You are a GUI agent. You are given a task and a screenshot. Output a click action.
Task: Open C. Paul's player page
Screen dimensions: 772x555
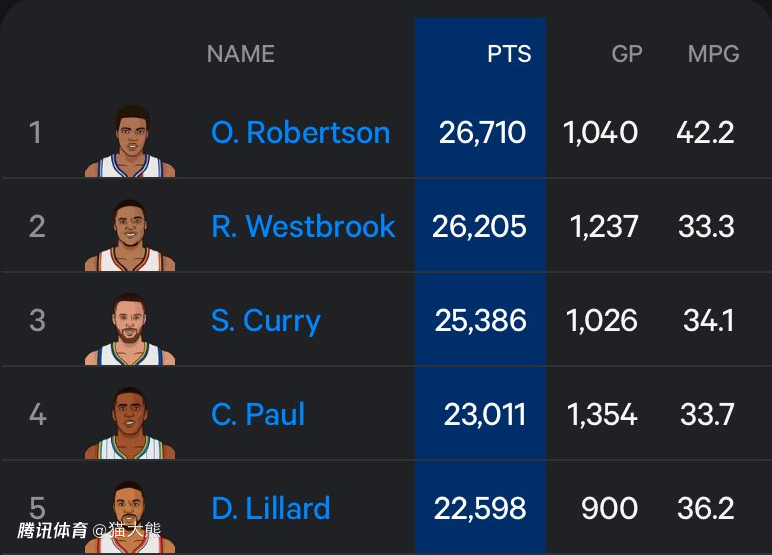(258, 414)
